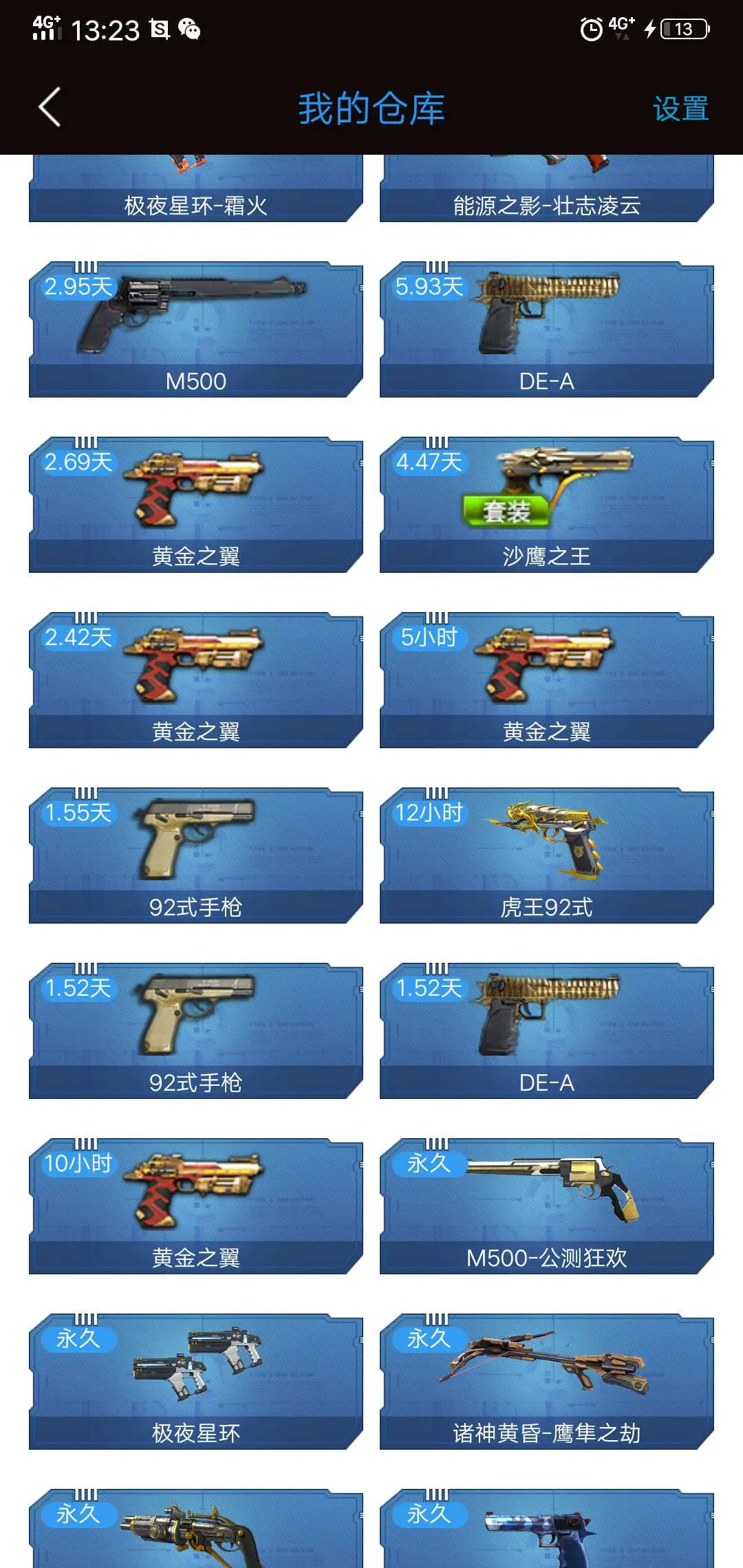The image size is (743, 1568).
Task: Go back from 我的仓库
Action: pyautogui.click(x=50, y=107)
